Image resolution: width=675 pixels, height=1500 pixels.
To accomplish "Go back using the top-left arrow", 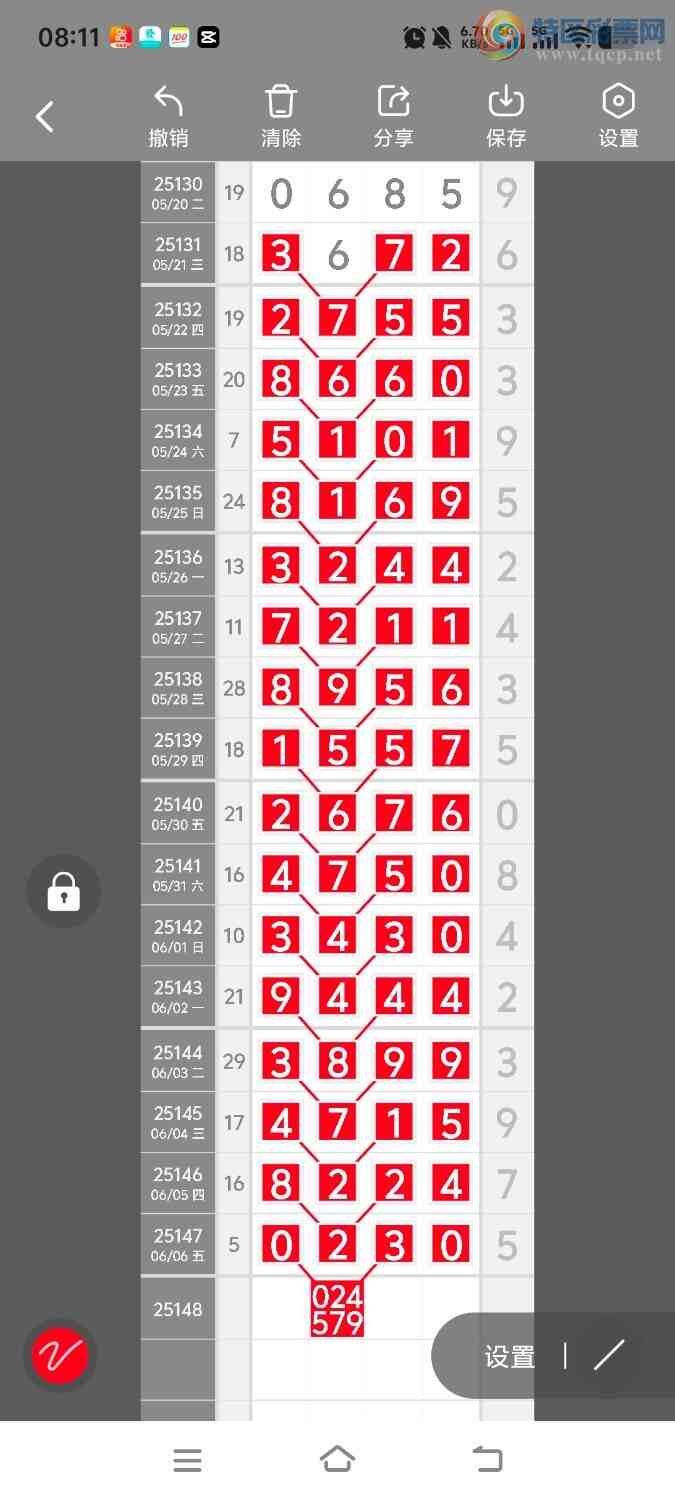I will [x=45, y=117].
